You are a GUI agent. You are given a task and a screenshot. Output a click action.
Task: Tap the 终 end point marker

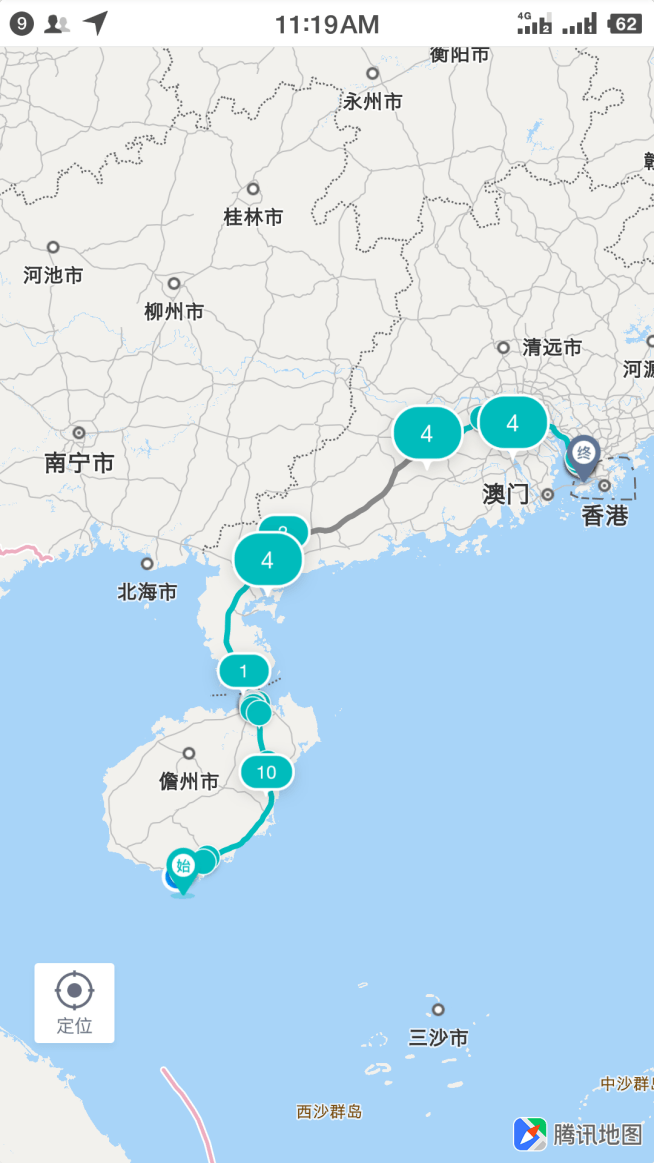[x=586, y=454]
